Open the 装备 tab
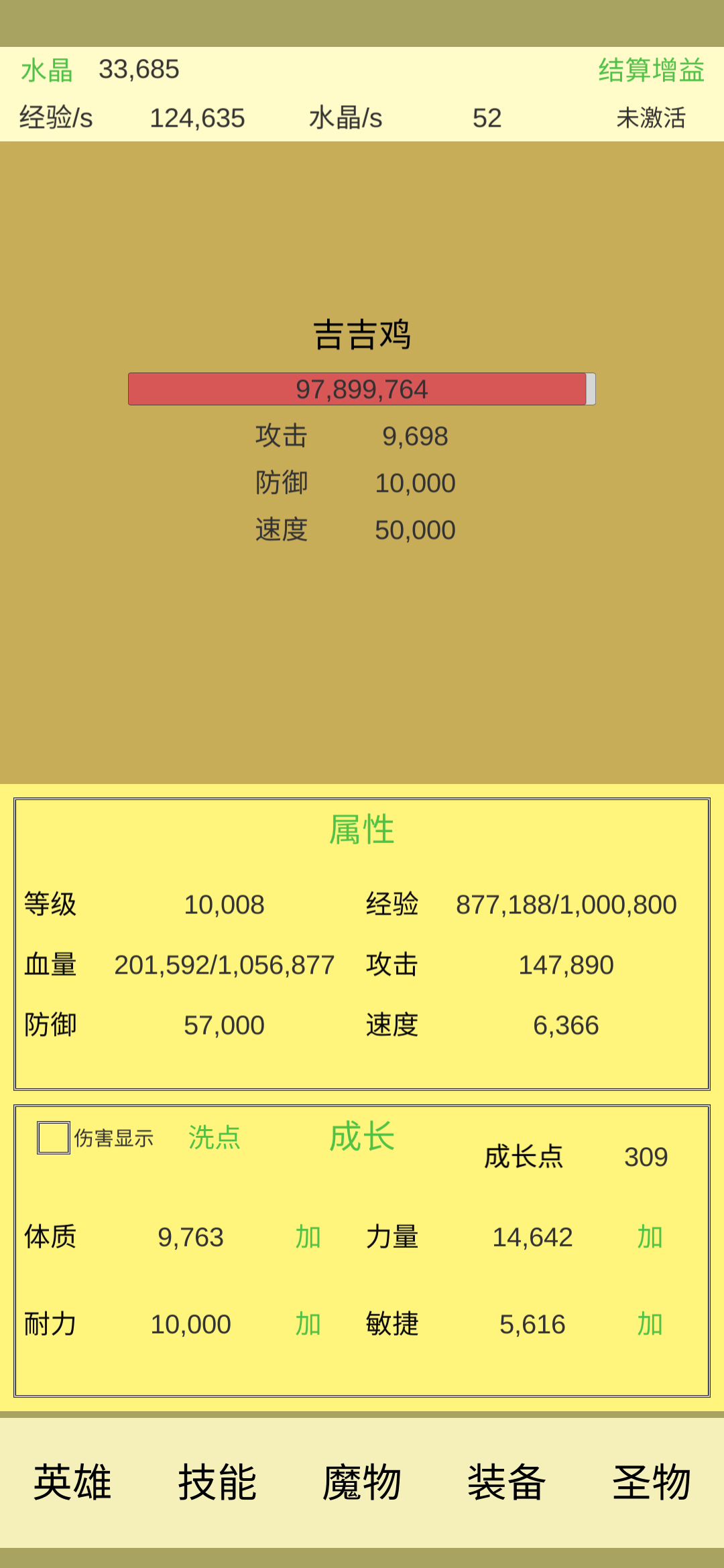This screenshot has width=724, height=1568. pyautogui.click(x=507, y=1482)
